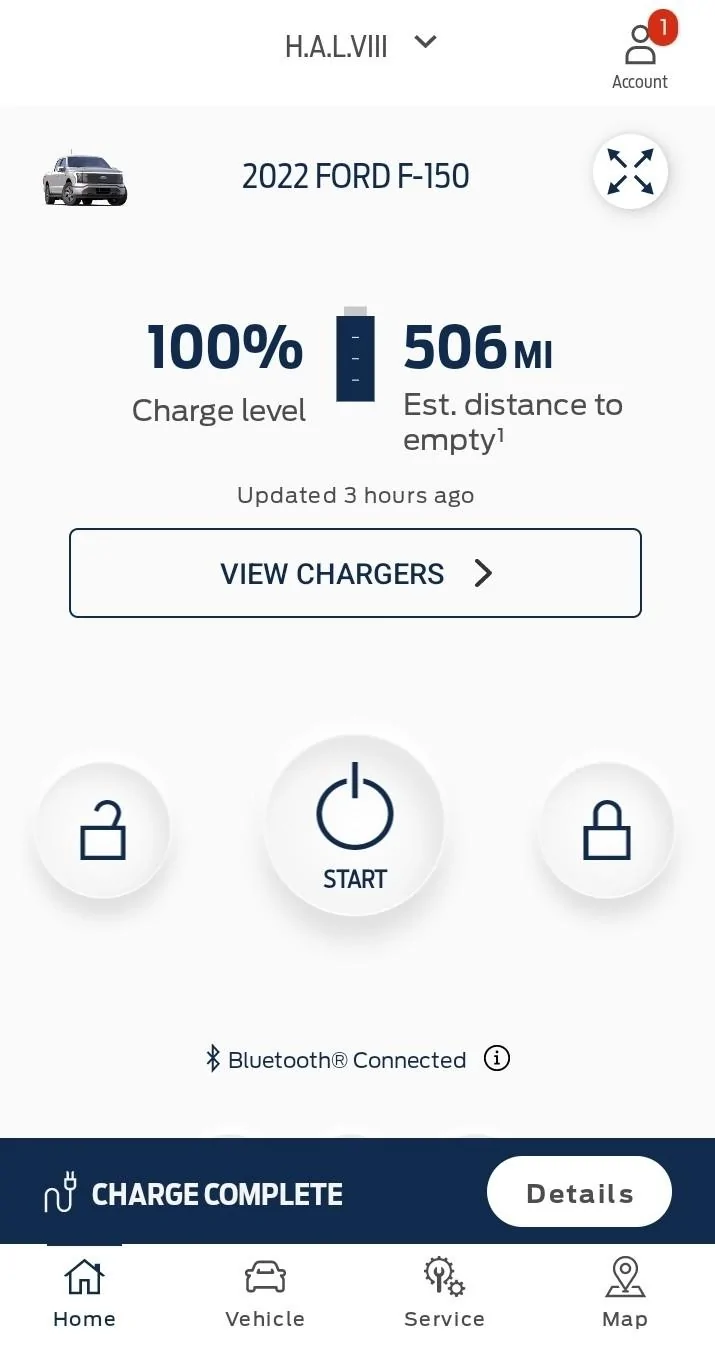
Task: Open the H.A.L.VIII vehicle dropdown
Action: click(361, 46)
